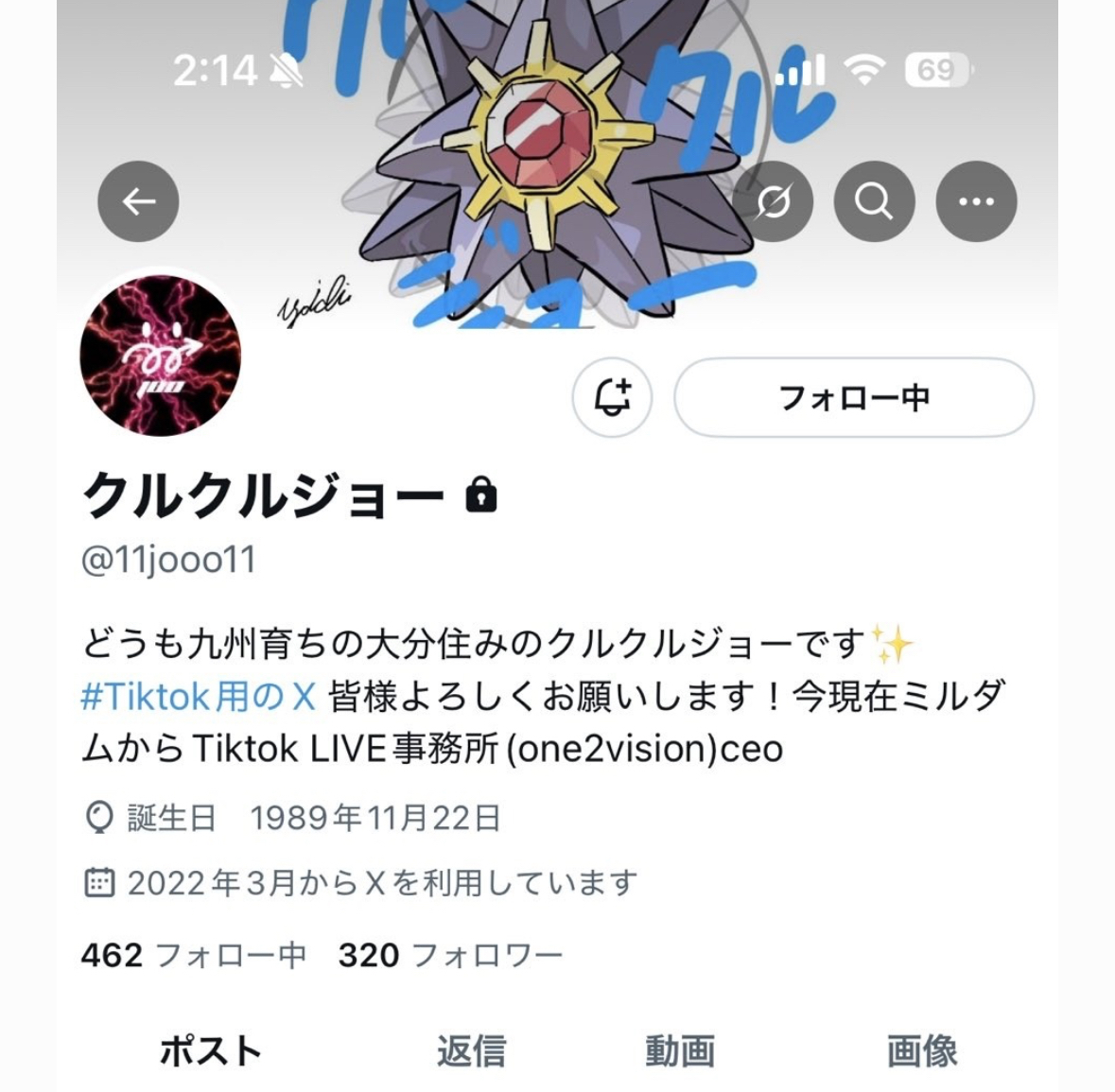1115x1092 pixels.
Task: View the 320 フォロワー followers list
Action: 450,955
